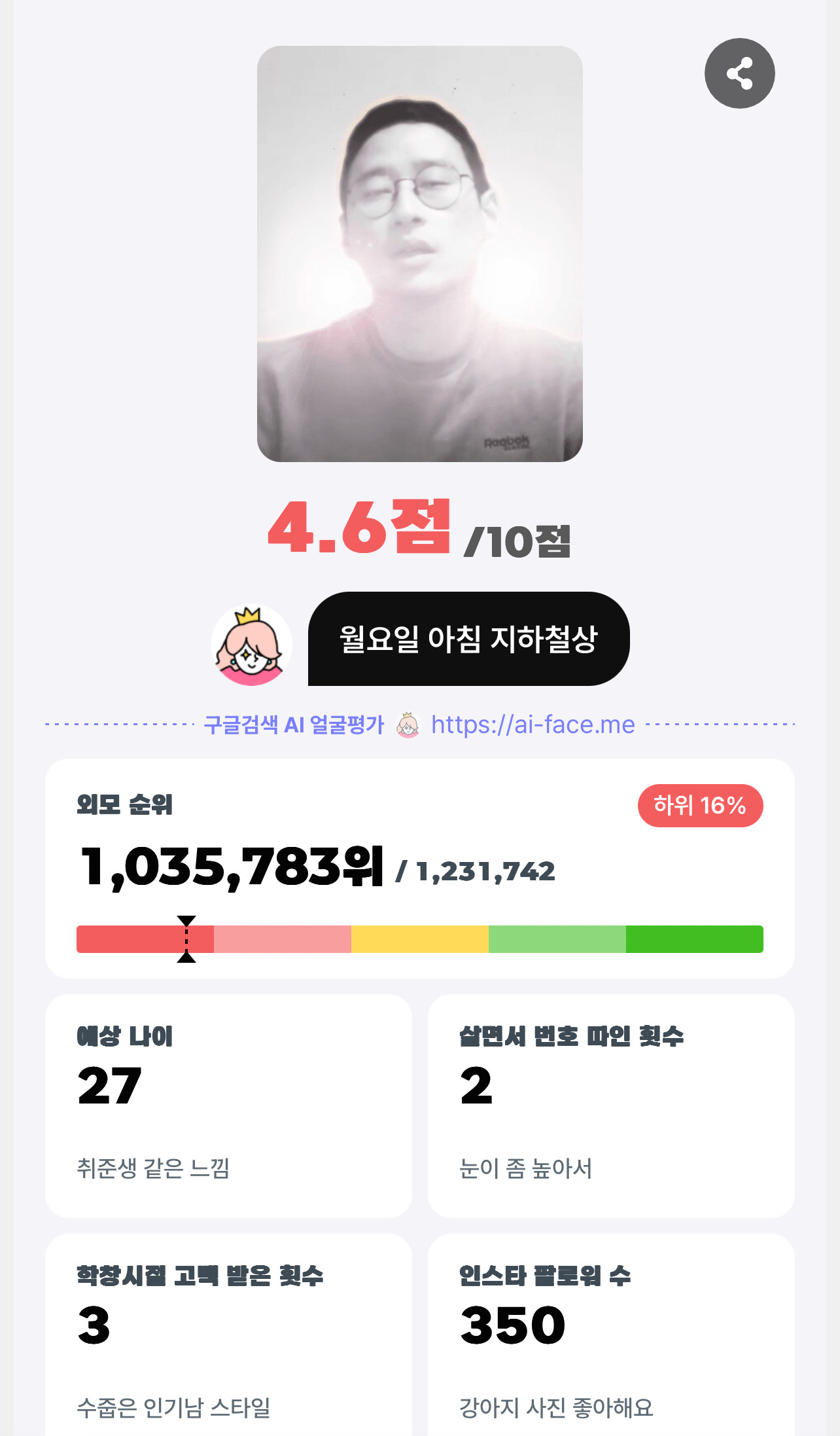
Task: Tap the uploaded face photo
Action: pos(419,252)
